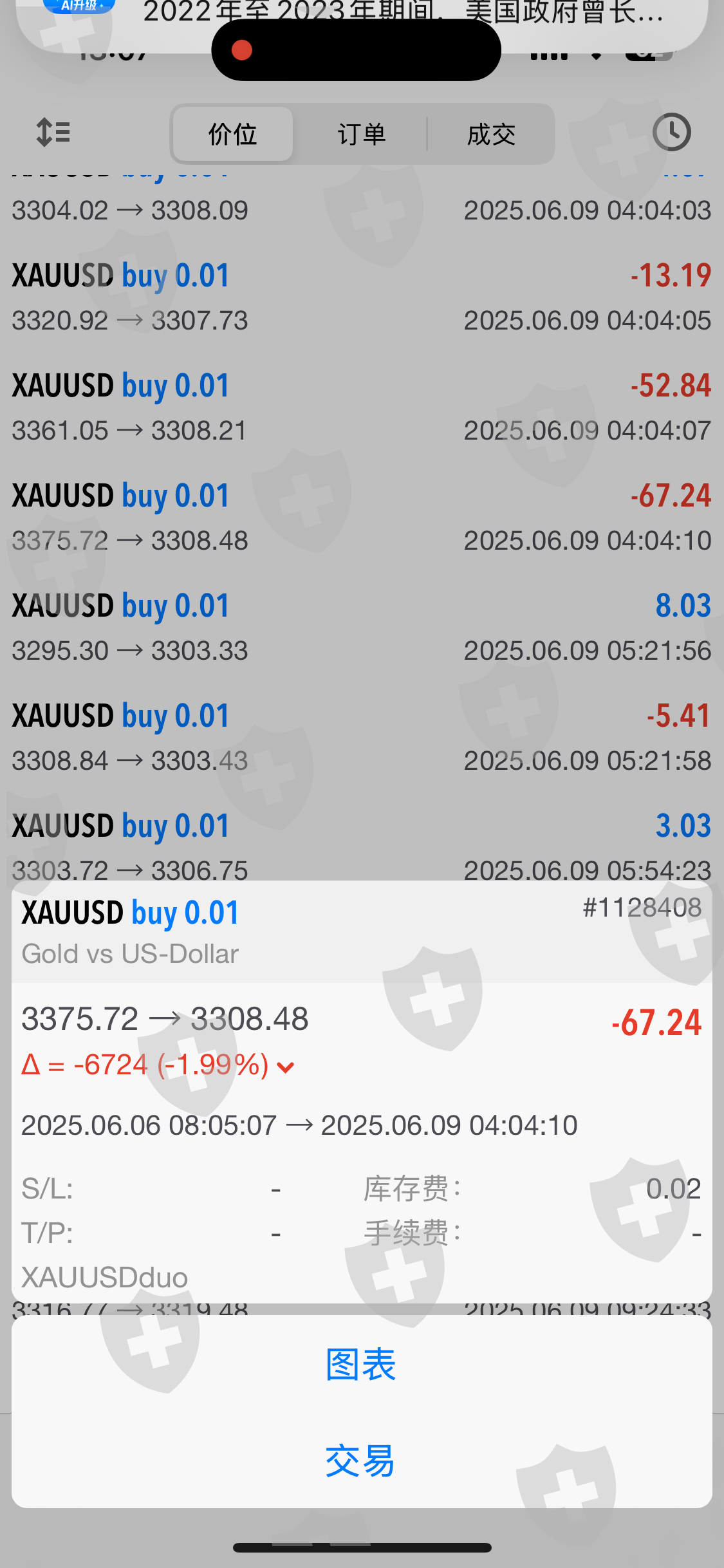Open the XAUUSD trade with 8.03 profit

[360, 628]
